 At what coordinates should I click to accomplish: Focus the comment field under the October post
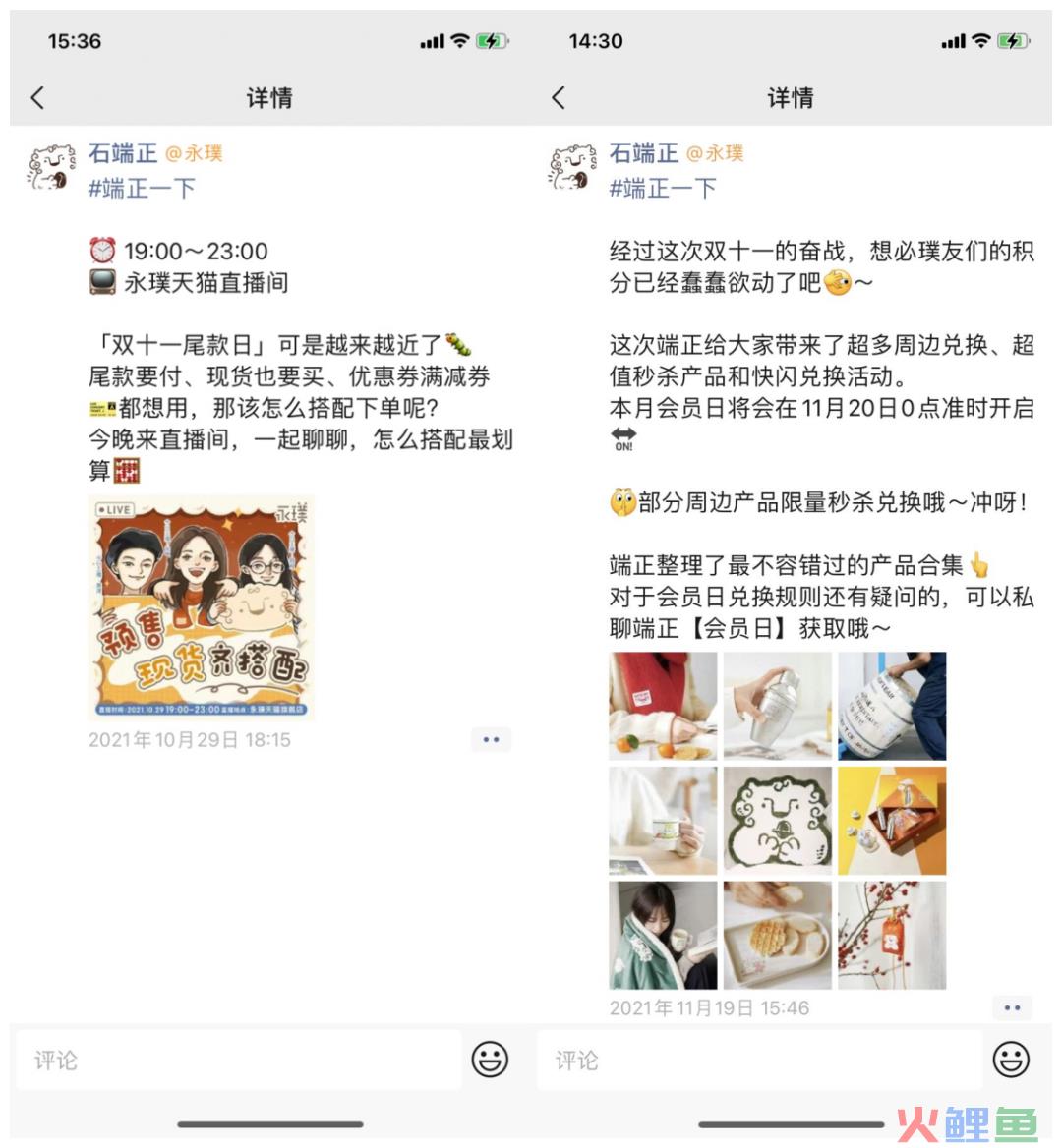236,1060
